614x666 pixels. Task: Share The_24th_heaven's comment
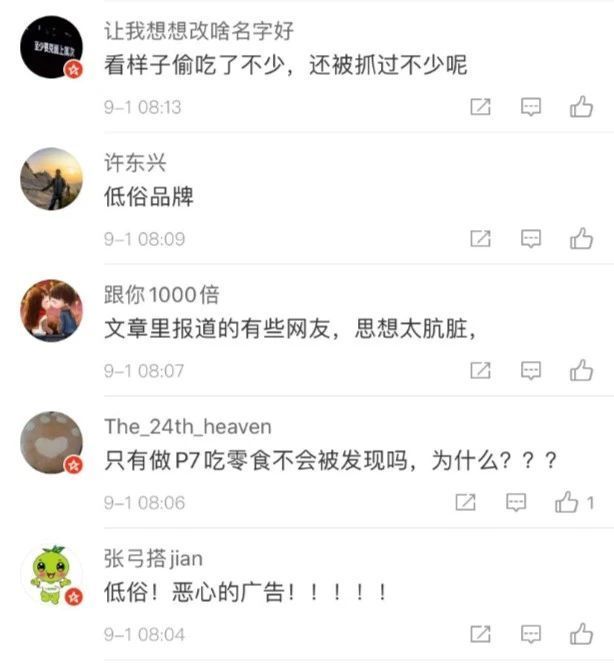(x=465, y=502)
